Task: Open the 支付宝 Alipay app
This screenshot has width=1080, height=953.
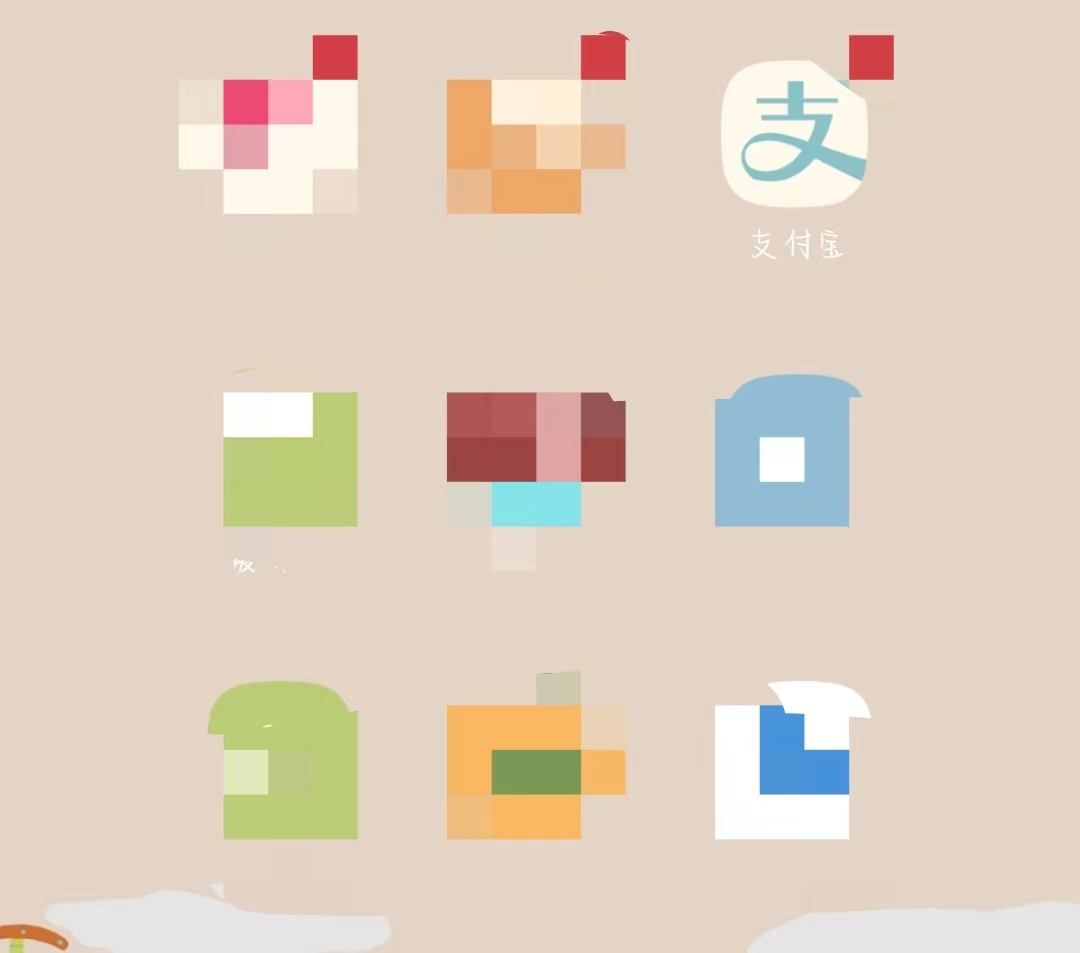Action: tap(795, 134)
